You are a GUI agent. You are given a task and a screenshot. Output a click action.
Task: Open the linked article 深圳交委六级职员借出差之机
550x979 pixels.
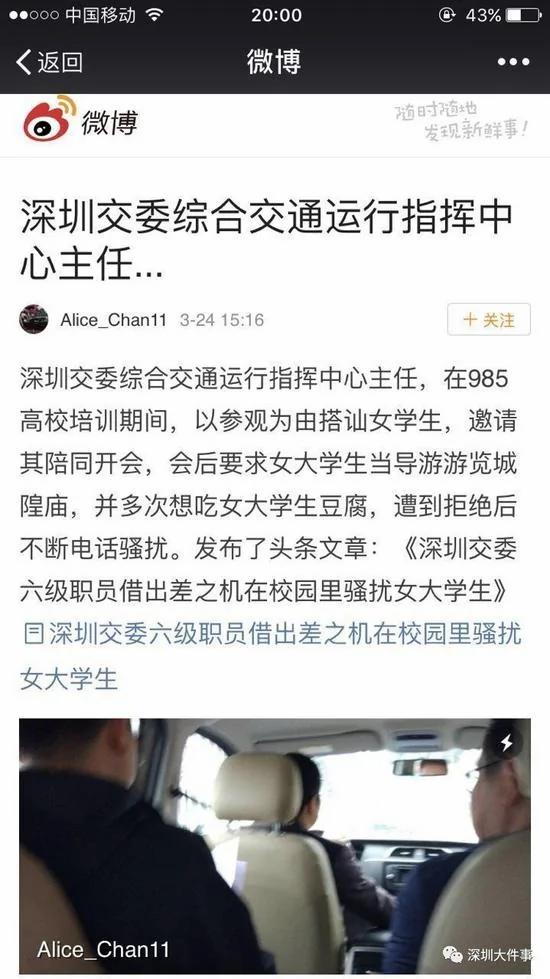tap(272, 656)
